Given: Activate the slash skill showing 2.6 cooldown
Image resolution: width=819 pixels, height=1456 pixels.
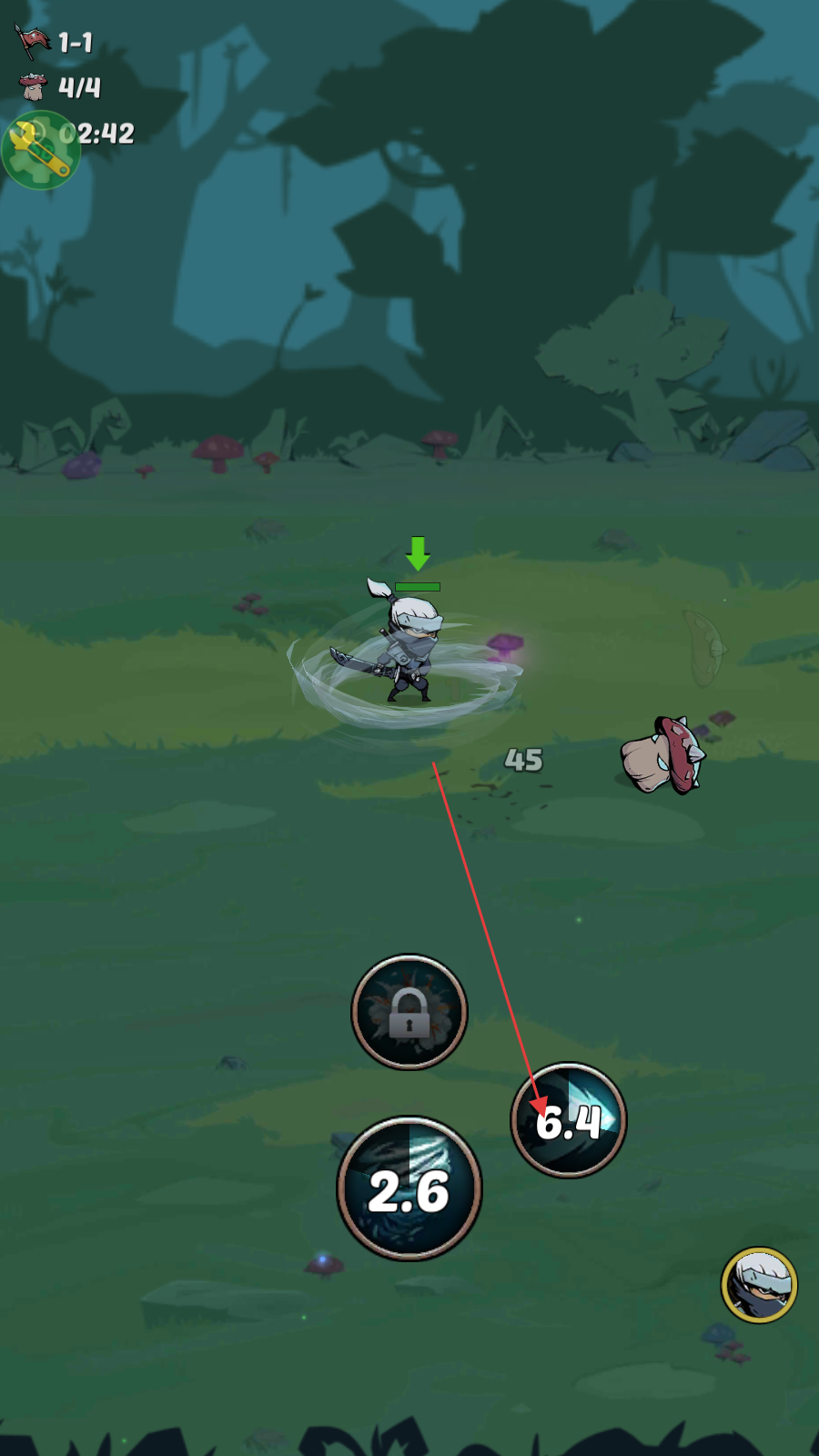Looking at the screenshot, I should tap(409, 1188).
